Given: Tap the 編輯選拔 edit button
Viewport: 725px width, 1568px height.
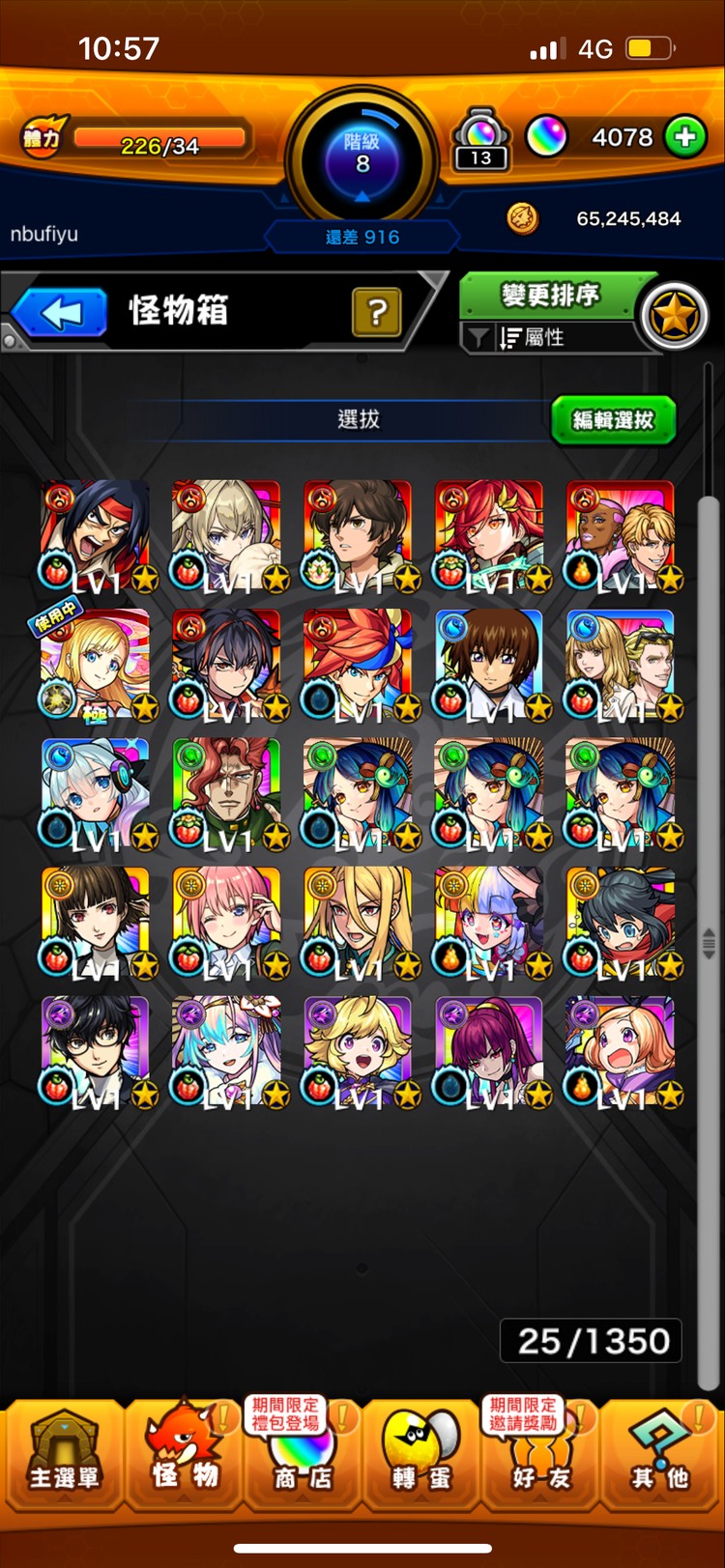Looking at the screenshot, I should pos(613,420).
